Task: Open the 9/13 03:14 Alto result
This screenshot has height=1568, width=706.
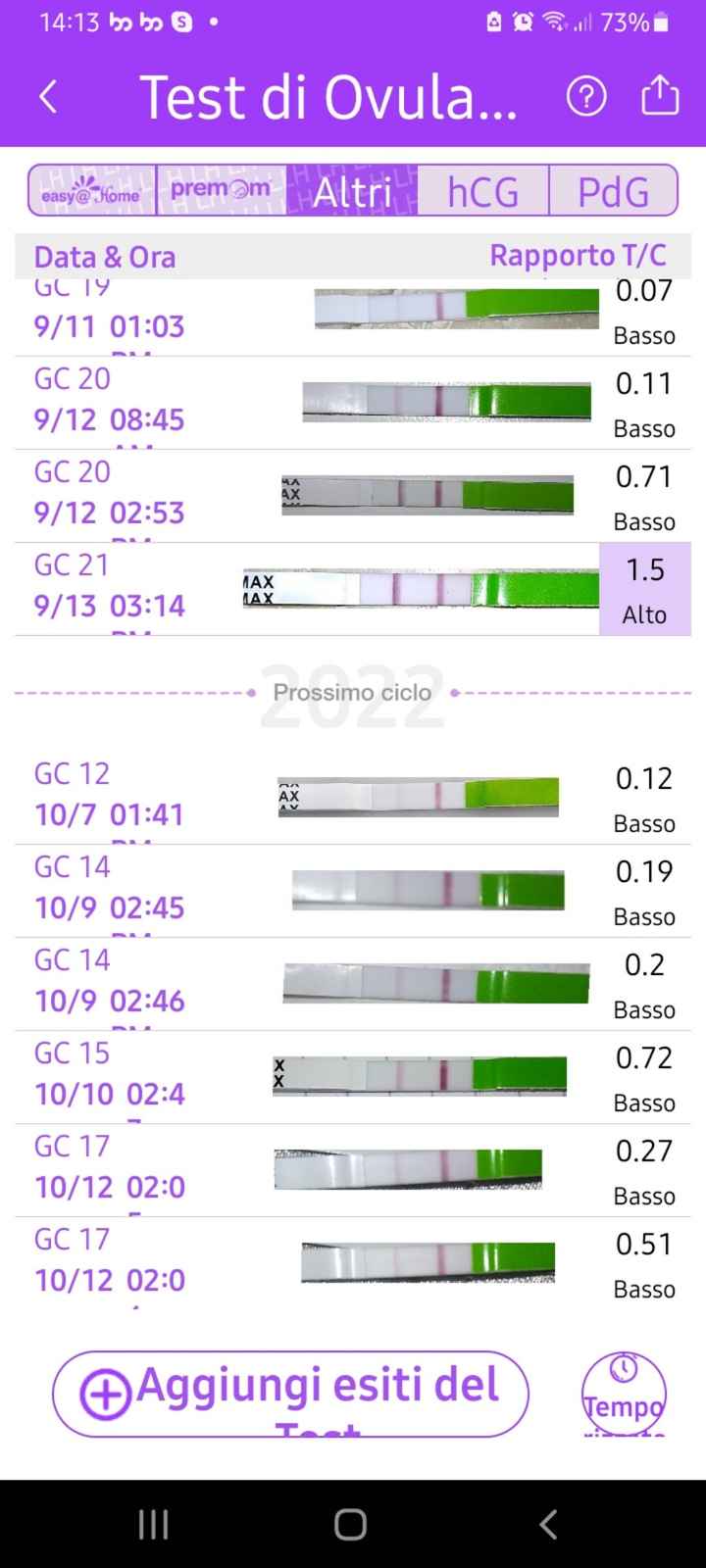Action: (x=353, y=589)
